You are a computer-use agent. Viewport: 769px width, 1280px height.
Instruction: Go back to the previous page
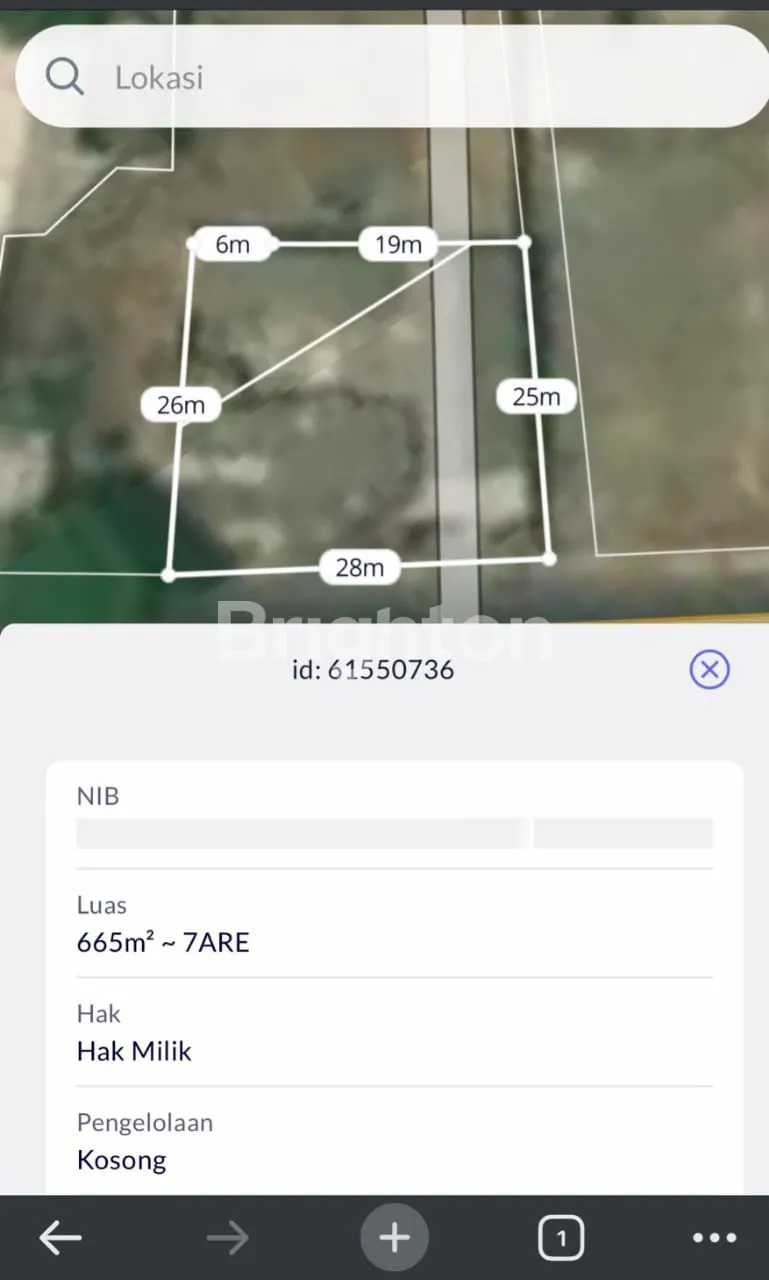(x=60, y=1238)
